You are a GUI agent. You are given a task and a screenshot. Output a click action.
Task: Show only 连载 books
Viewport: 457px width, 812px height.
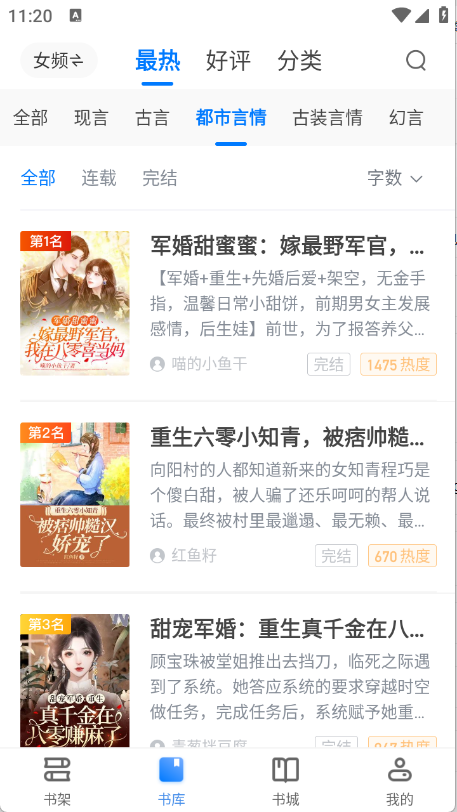click(98, 178)
